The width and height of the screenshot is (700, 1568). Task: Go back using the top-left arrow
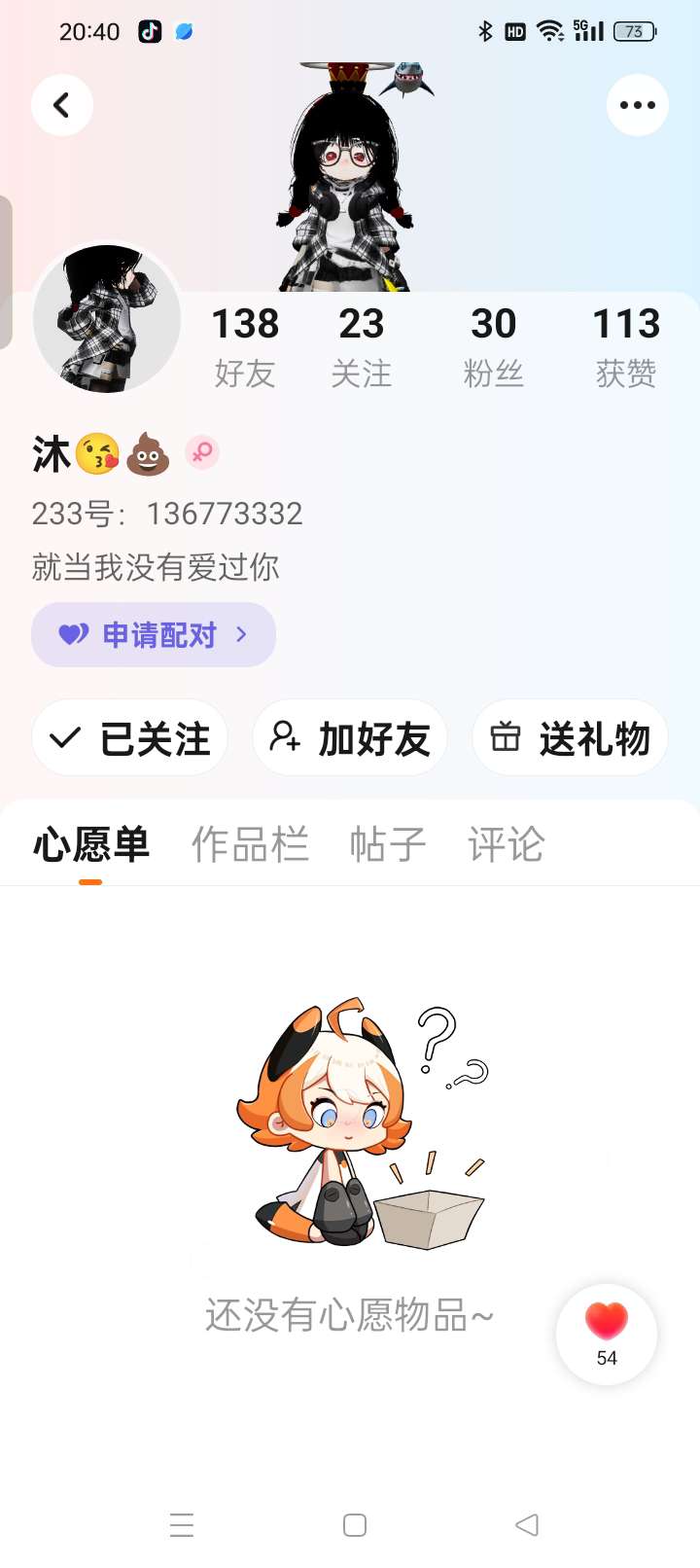click(62, 105)
